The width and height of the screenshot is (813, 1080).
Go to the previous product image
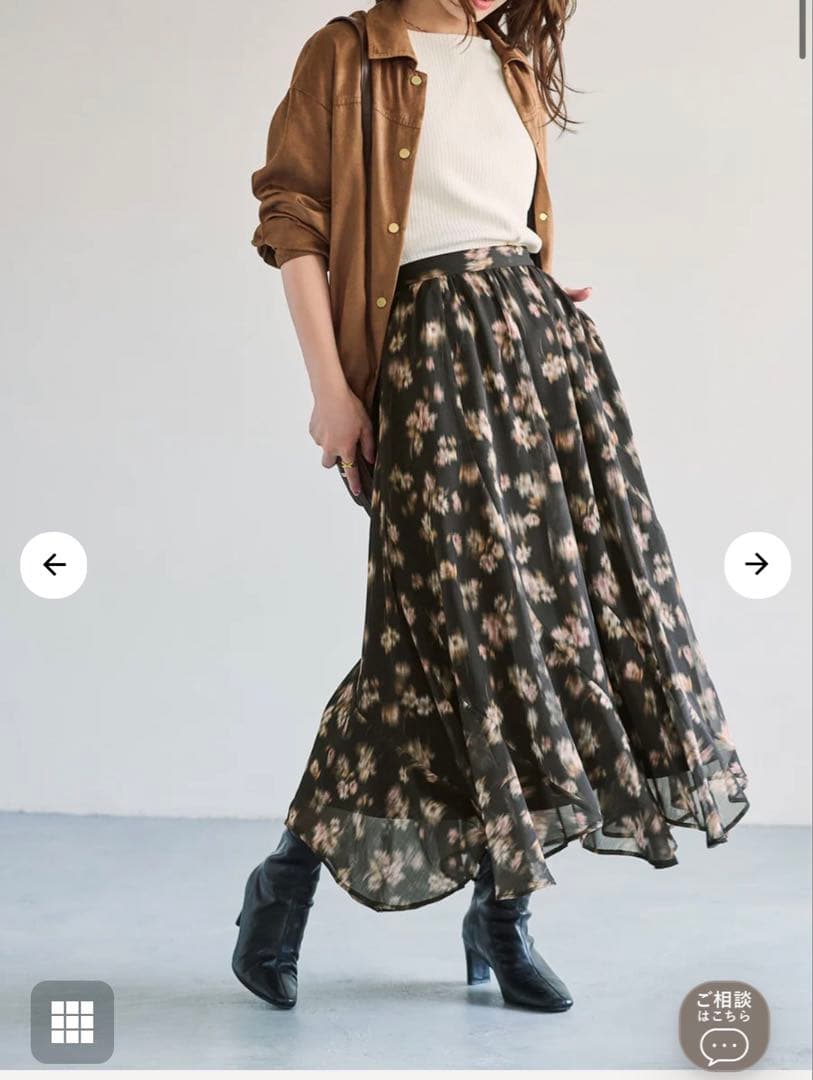point(54,565)
